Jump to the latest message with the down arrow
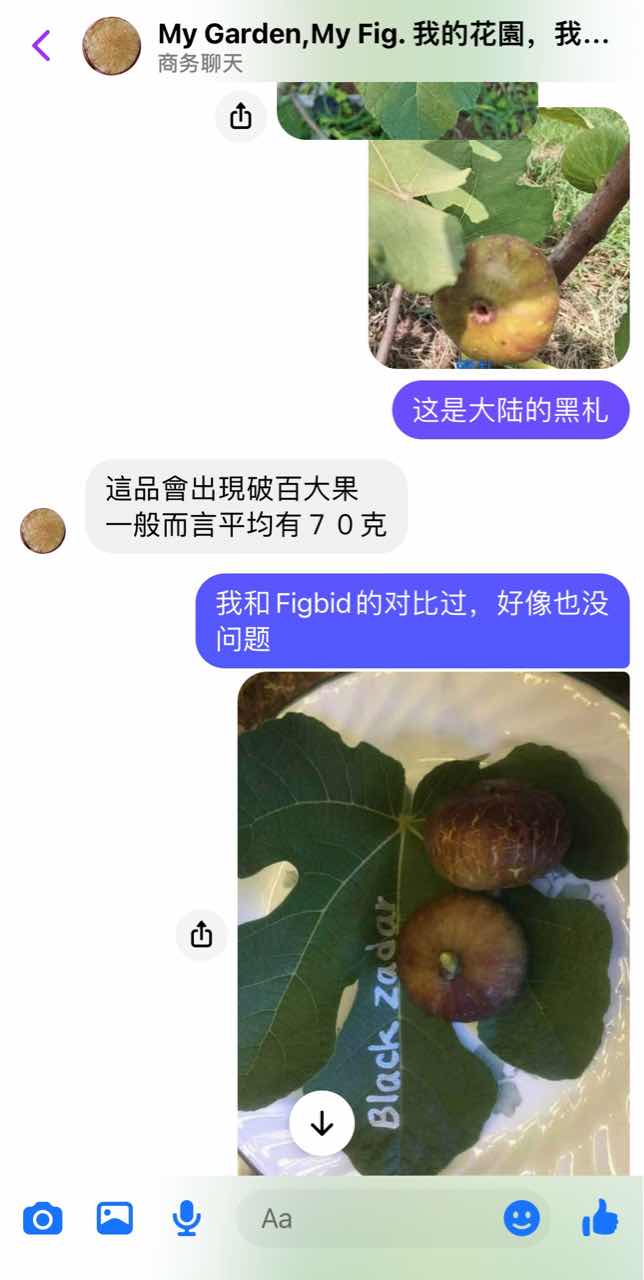The height and width of the screenshot is (1280, 644). 322,1123
